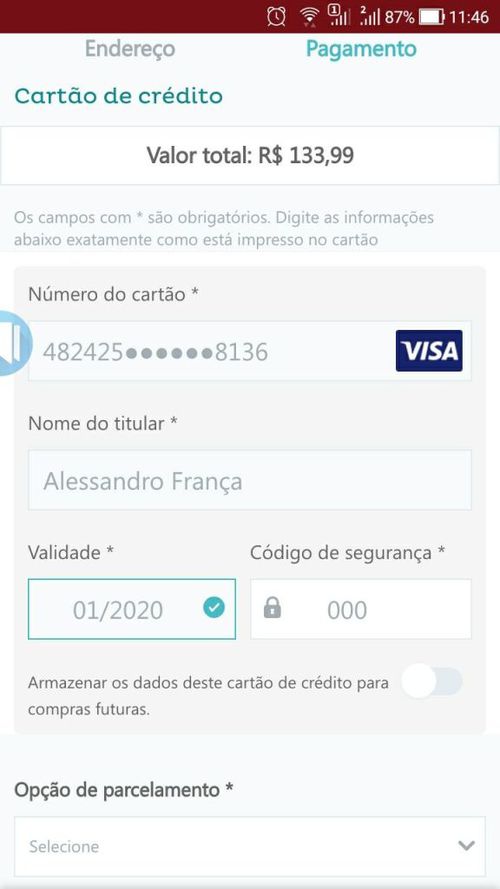Screen dimensions: 500x889
Task: Expand the Opção de parcelamento dropdown
Action: pos(249,846)
